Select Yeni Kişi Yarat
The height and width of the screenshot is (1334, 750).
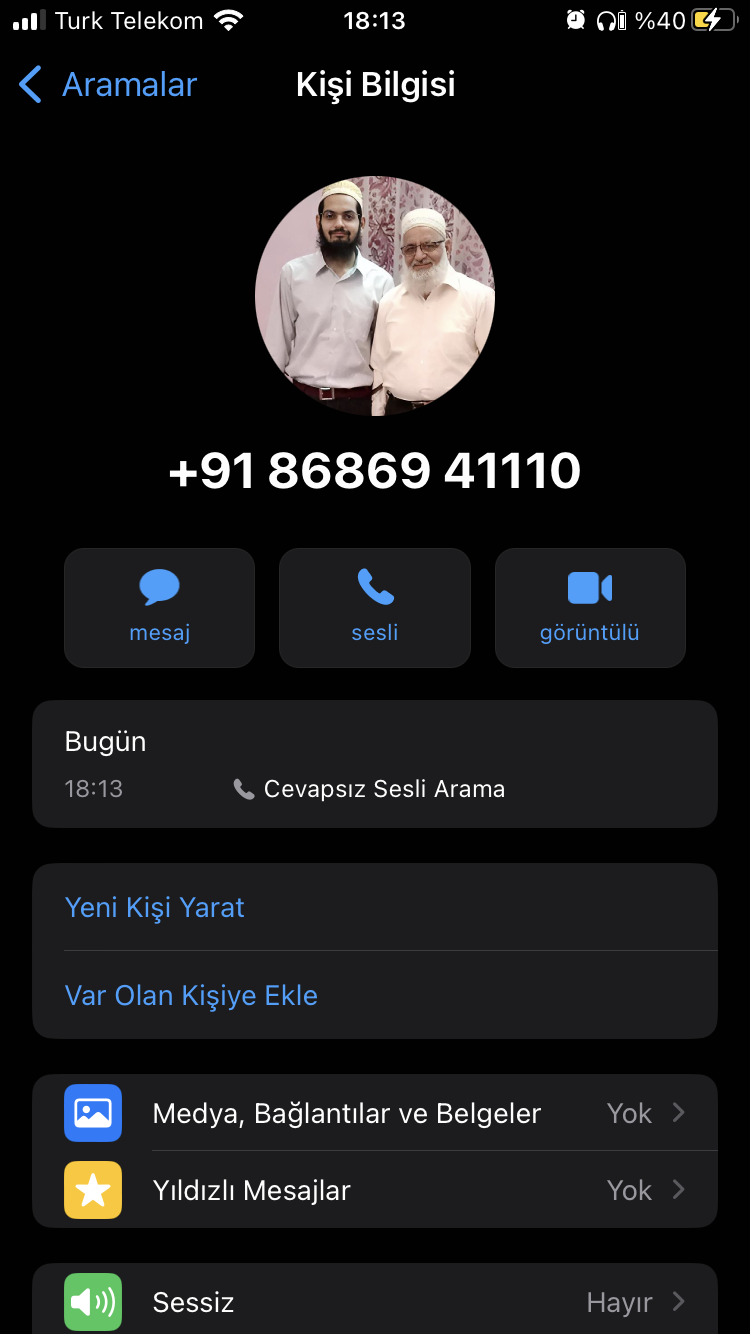[155, 907]
